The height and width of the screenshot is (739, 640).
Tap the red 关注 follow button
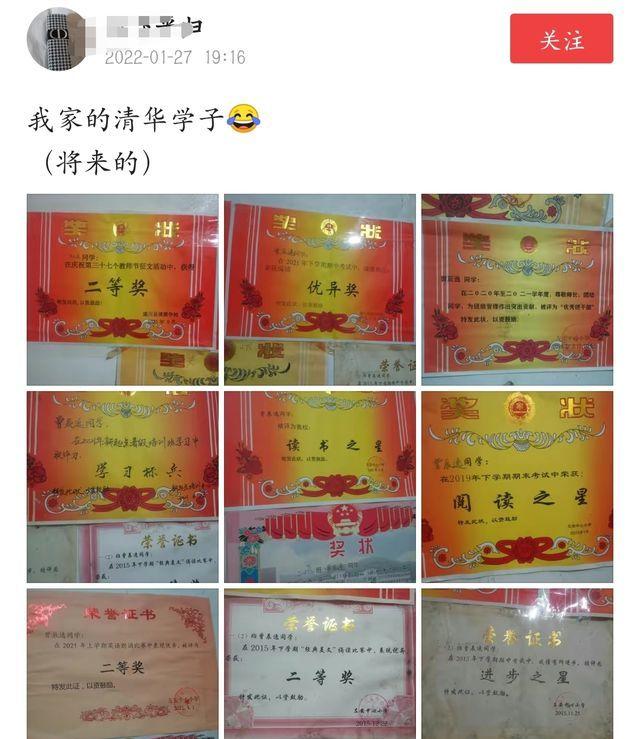pos(561,39)
